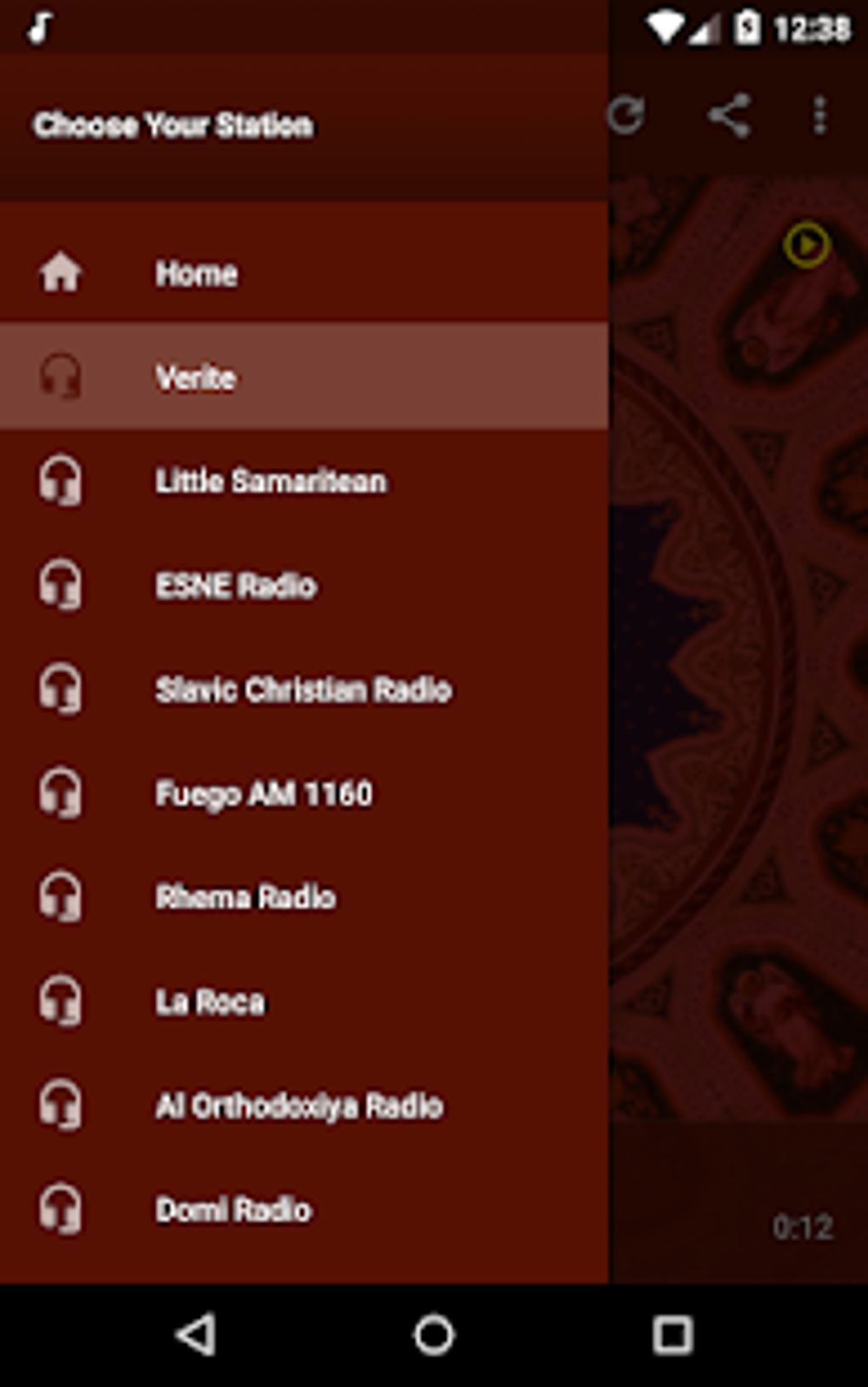Go to the device home screen
This screenshot has height=1387, width=868.
pos(434,1334)
